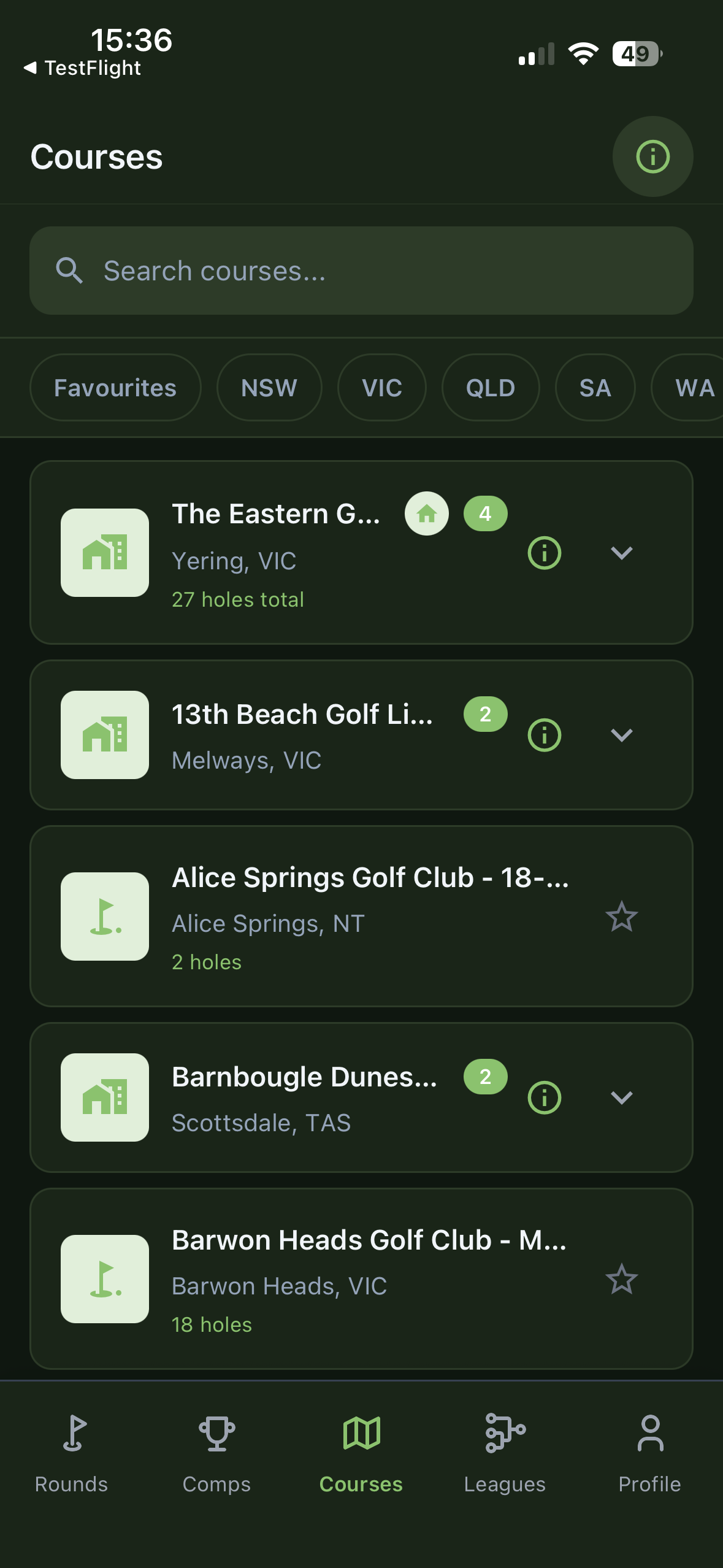Select the VIC filter chip
The width and height of the screenshot is (723, 1568).
(x=381, y=388)
